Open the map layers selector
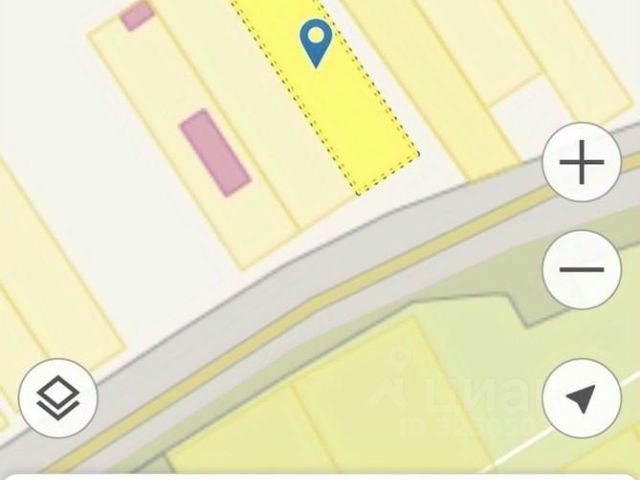 coord(58,399)
